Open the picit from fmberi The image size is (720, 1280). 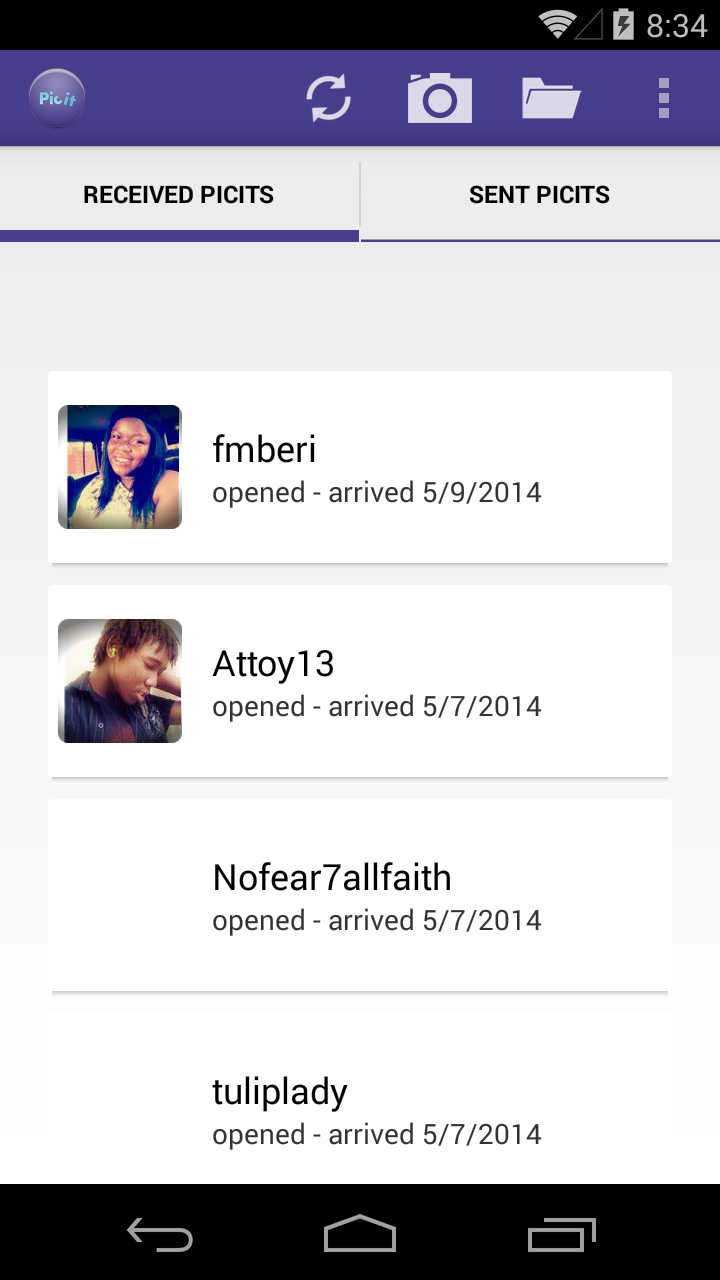click(x=360, y=467)
